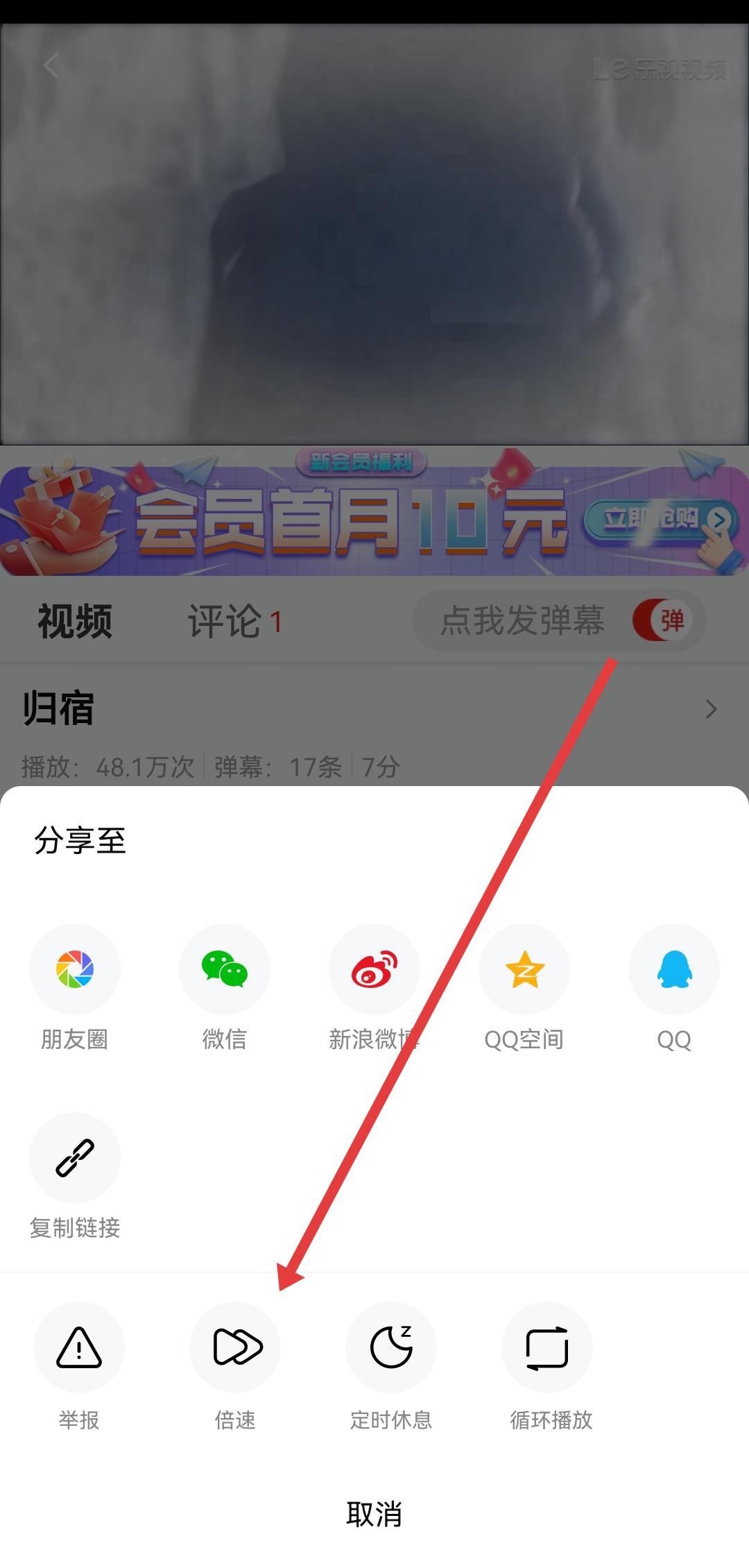
Task: Share the video to 微信
Action: (225, 969)
